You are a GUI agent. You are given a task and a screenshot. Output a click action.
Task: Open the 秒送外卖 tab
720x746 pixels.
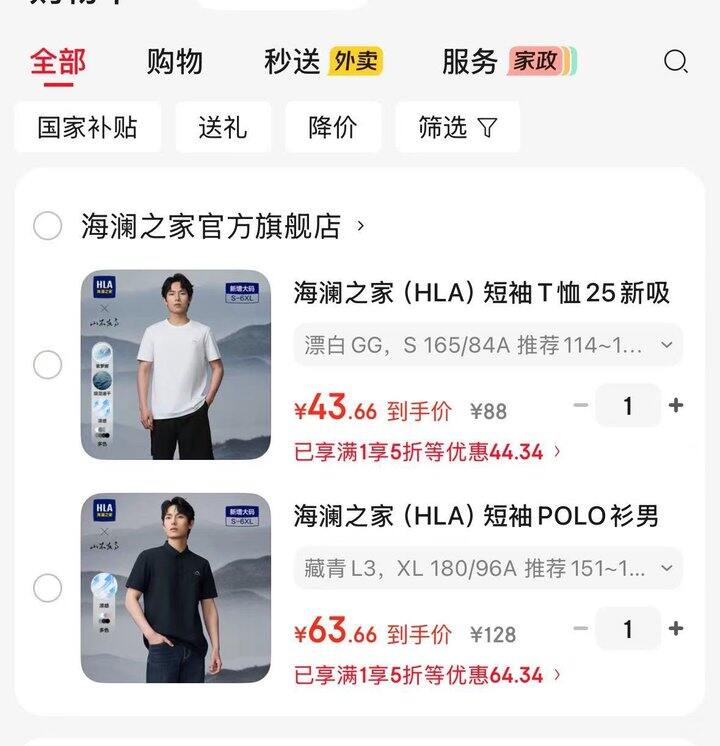[x=310, y=63]
